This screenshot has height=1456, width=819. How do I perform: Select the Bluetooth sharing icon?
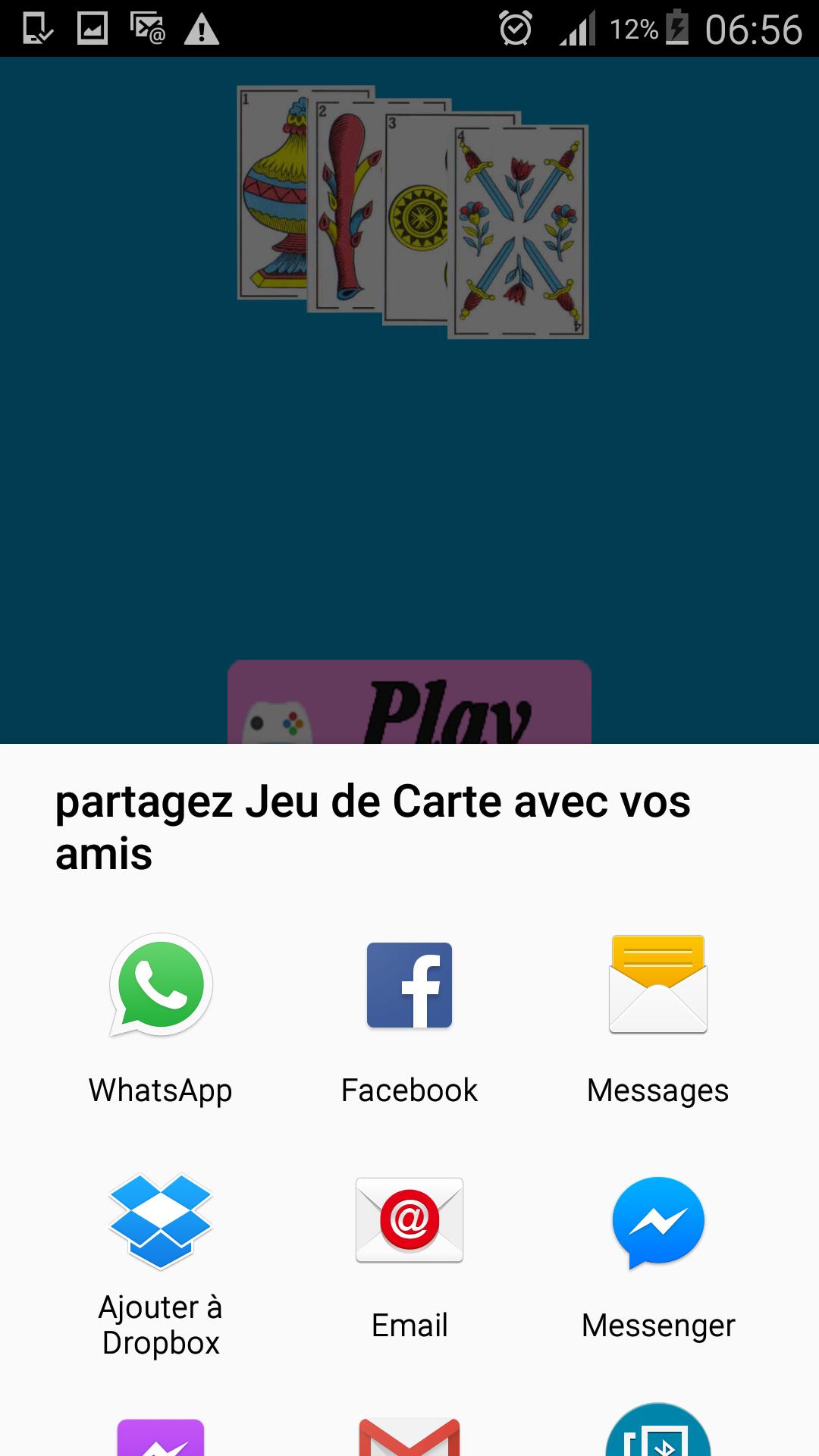click(x=658, y=1433)
